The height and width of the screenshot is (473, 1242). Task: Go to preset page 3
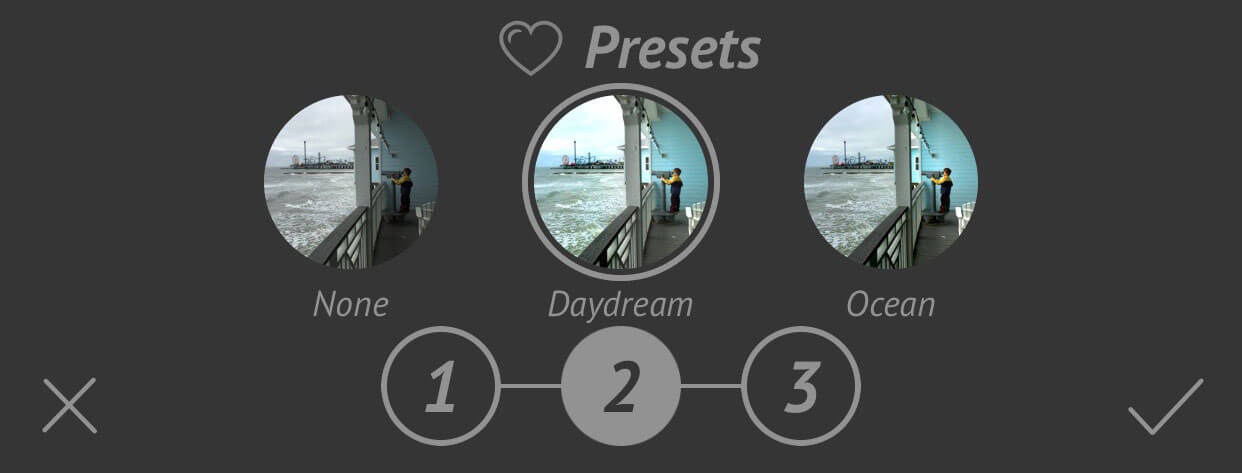(x=801, y=386)
